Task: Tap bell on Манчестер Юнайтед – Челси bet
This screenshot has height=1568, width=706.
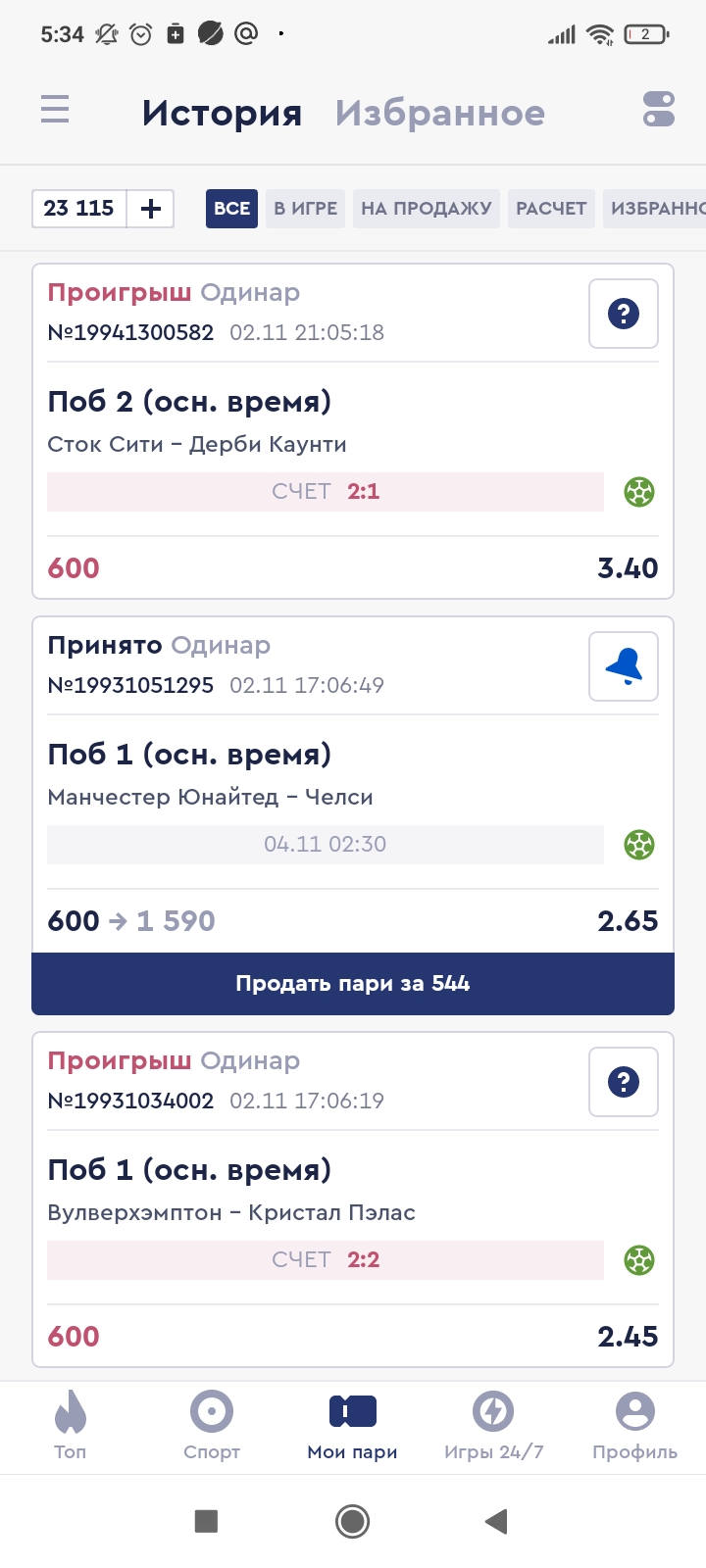Action: 623,666
